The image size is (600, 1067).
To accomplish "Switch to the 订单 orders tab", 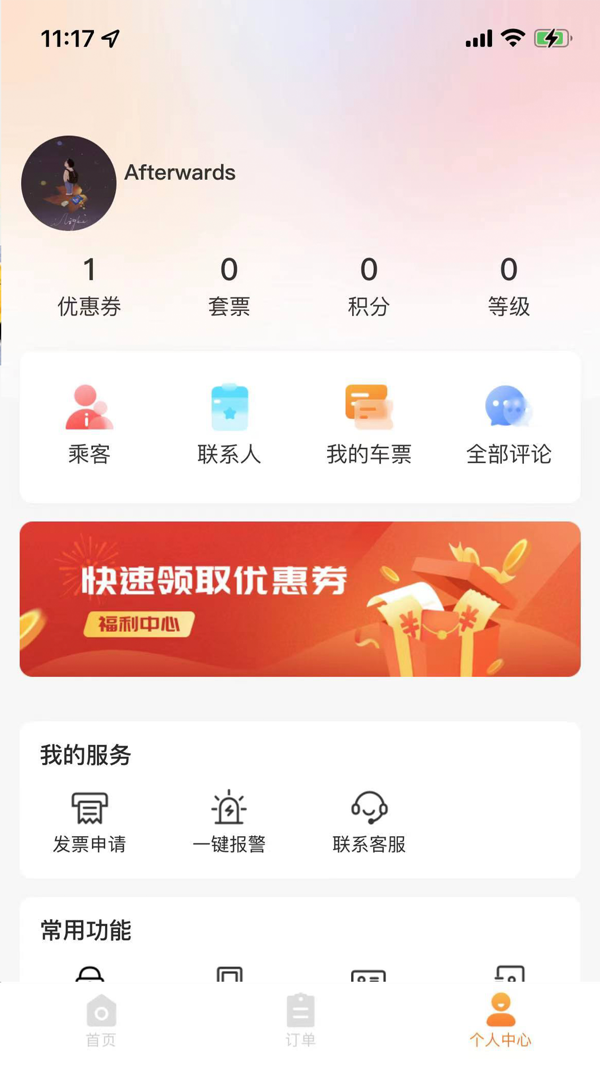I will click(300, 1020).
